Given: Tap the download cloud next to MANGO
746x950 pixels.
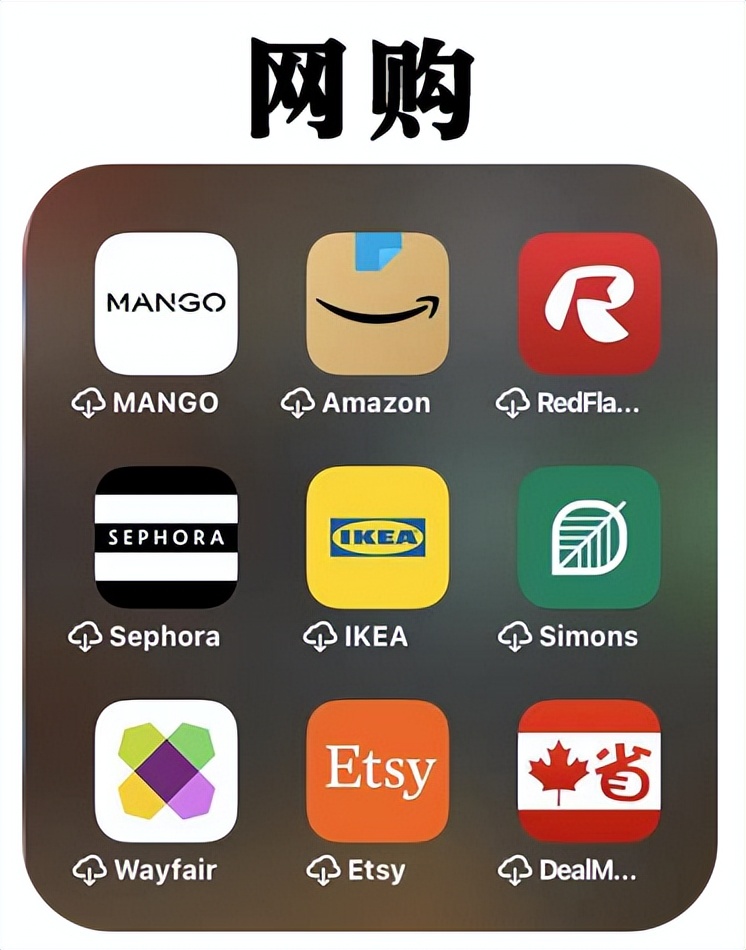Looking at the screenshot, I should pyautogui.click(x=88, y=403).
